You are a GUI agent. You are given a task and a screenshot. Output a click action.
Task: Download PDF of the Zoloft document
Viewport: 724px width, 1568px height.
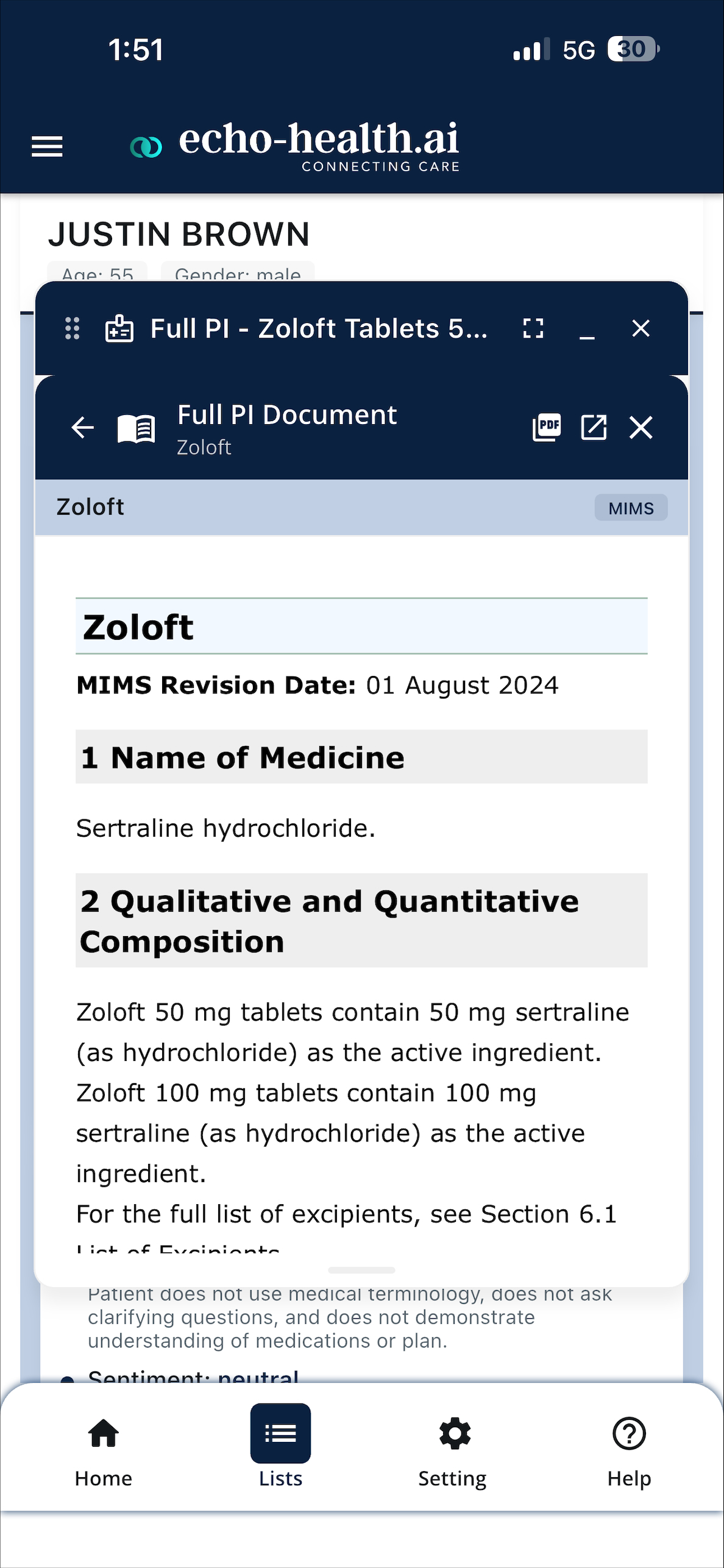point(546,427)
